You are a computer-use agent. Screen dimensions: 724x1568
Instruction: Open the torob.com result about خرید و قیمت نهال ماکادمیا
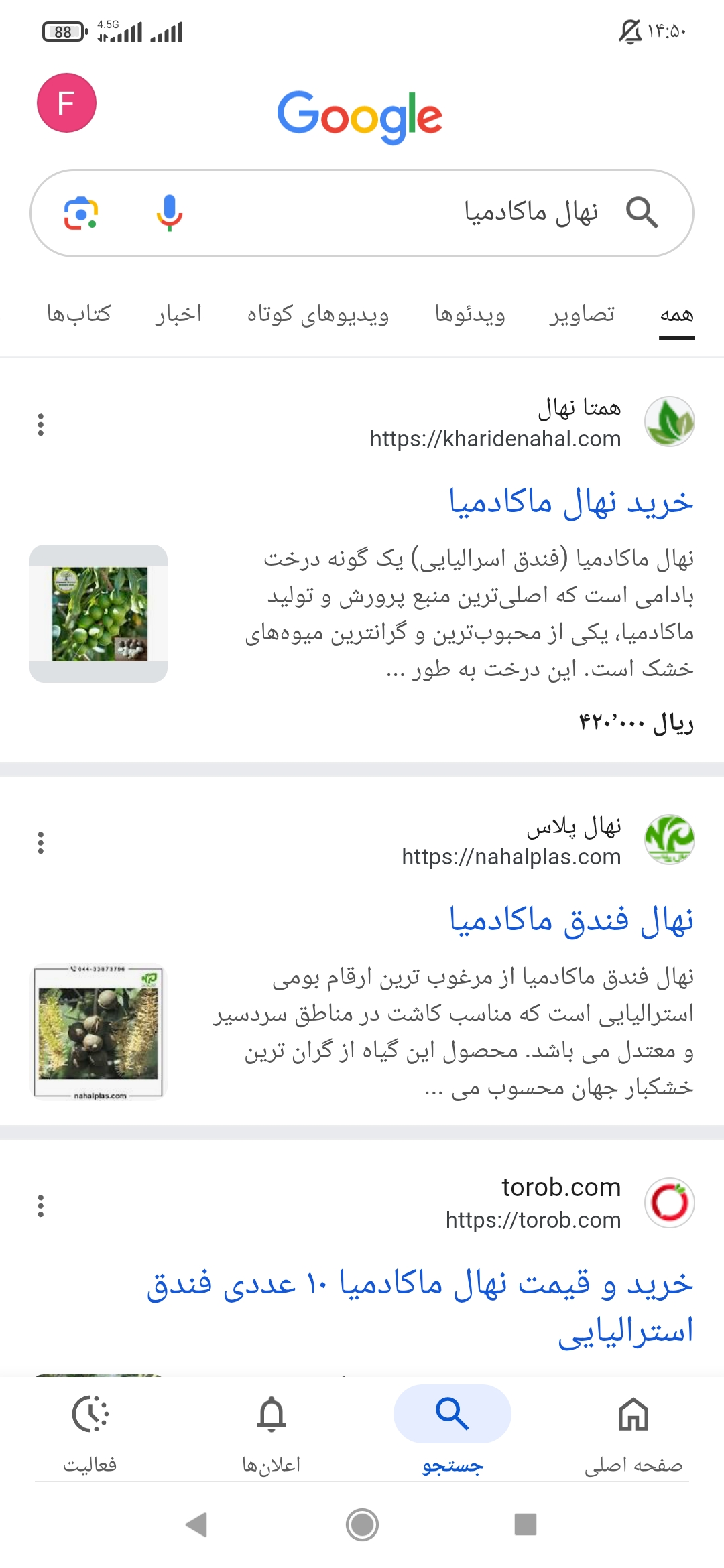(x=420, y=1305)
